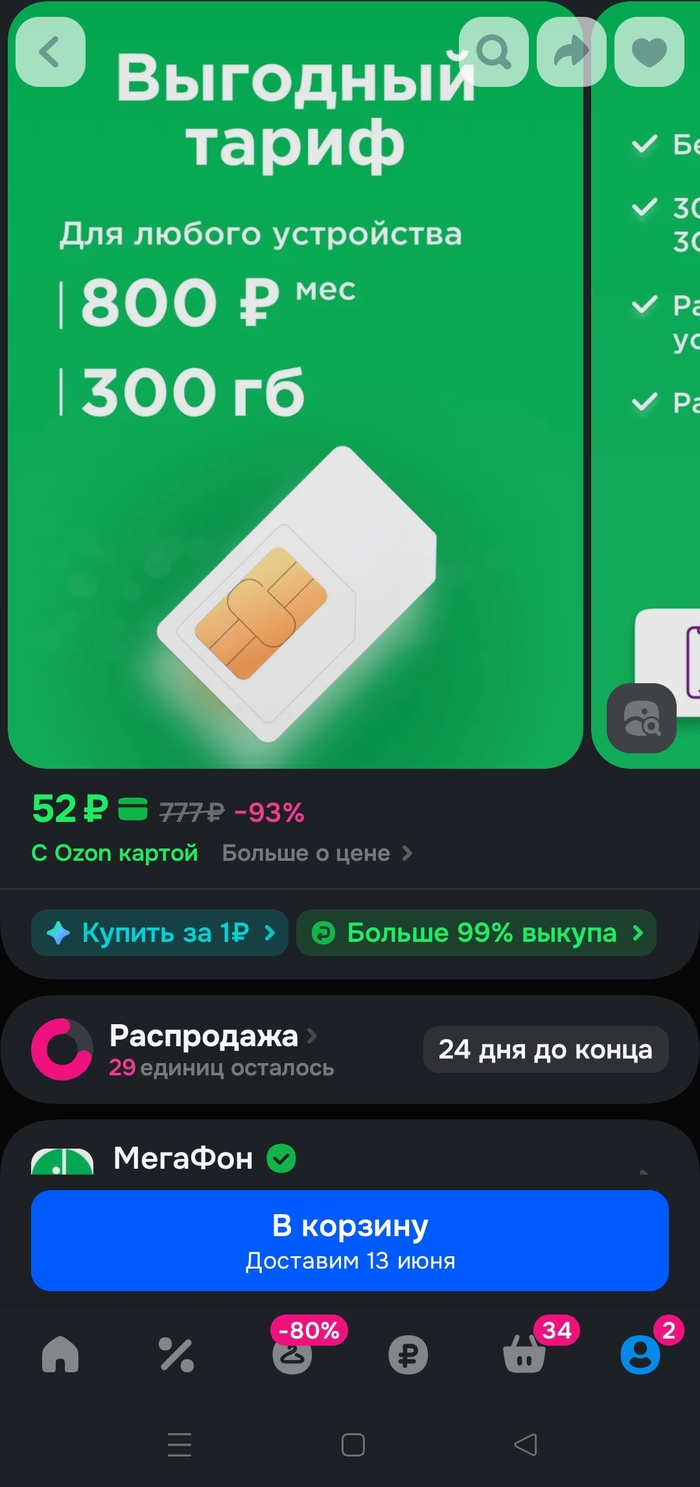Tap the 'Купить за 1₽' chip

click(x=160, y=933)
